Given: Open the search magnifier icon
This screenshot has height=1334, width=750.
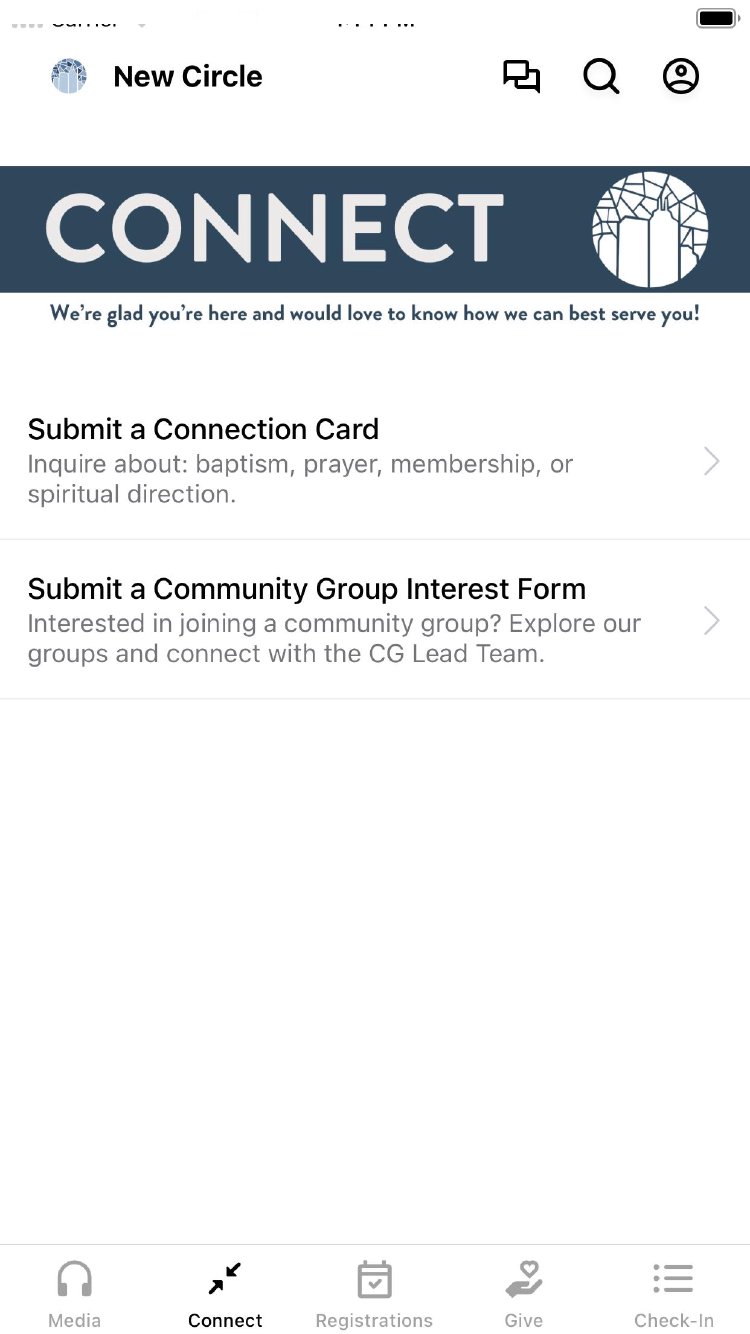Looking at the screenshot, I should [601, 77].
